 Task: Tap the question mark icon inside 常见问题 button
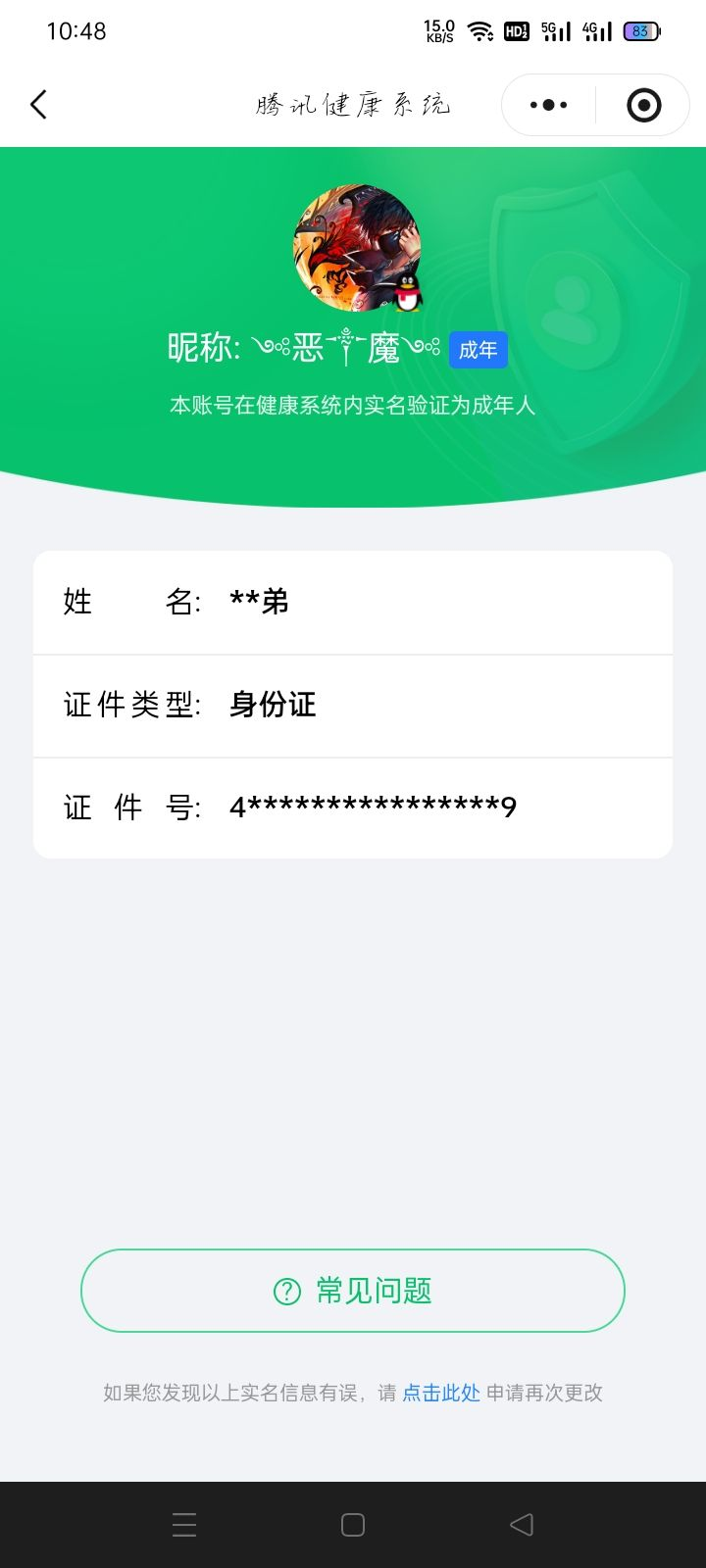coord(284,1292)
